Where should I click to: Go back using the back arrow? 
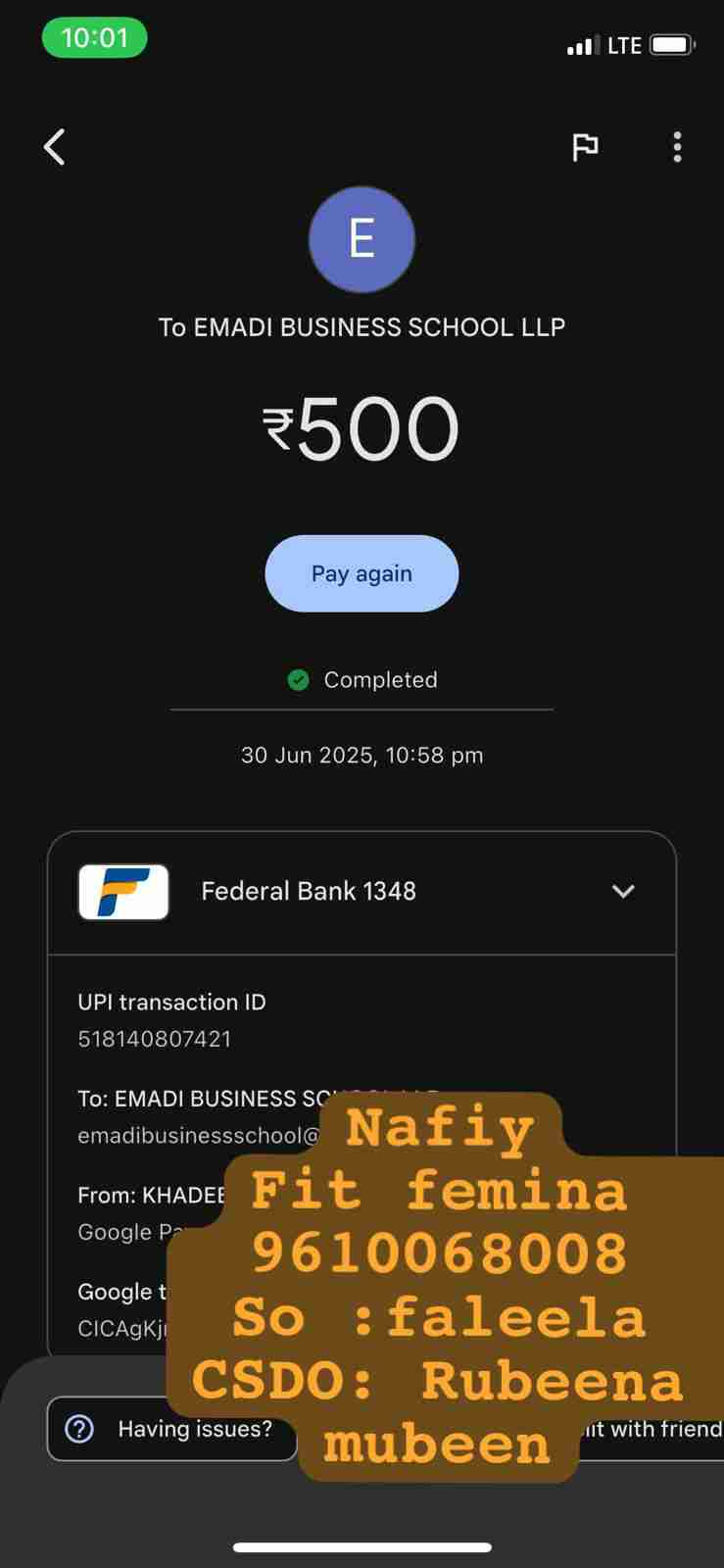click(55, 148)
